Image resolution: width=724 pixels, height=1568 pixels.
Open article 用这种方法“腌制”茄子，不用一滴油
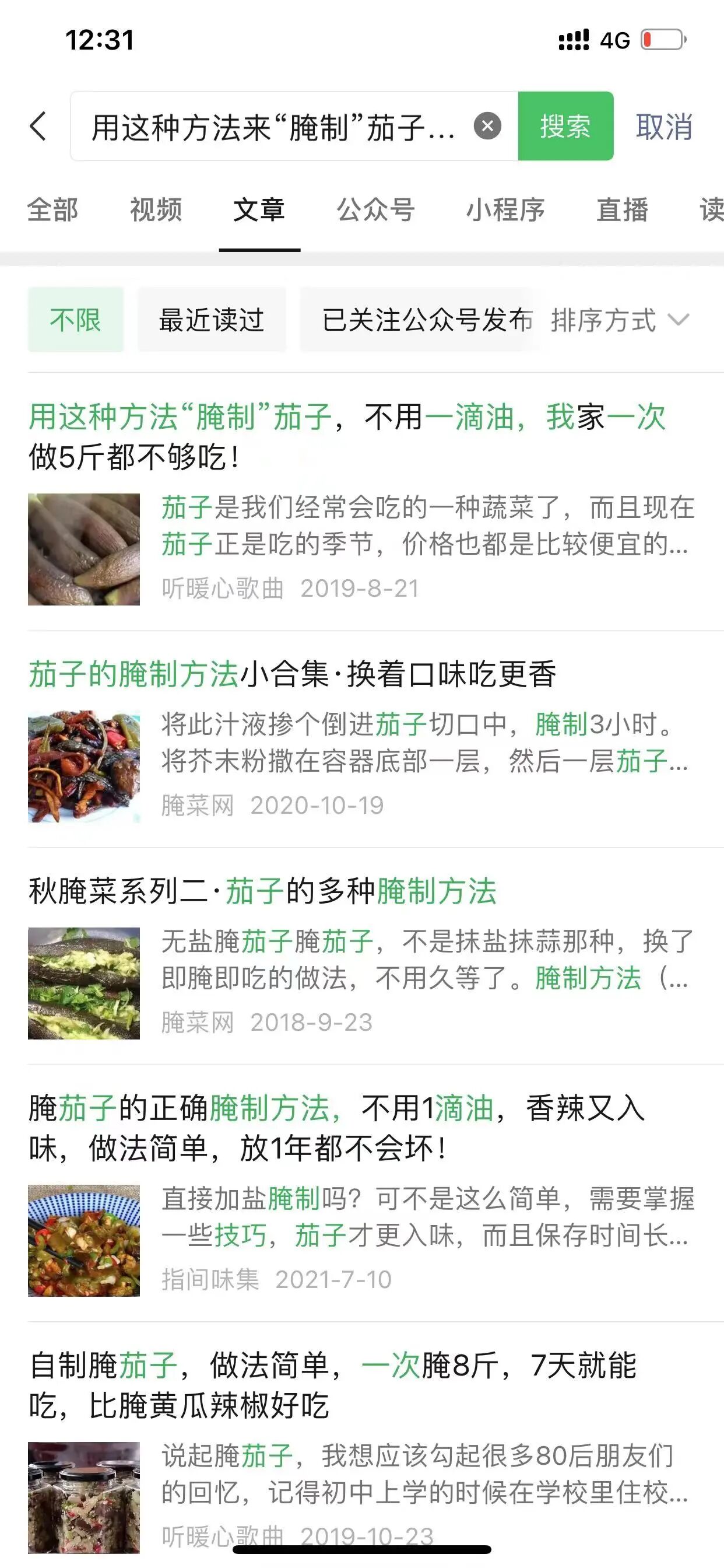(x=347, y=437)
